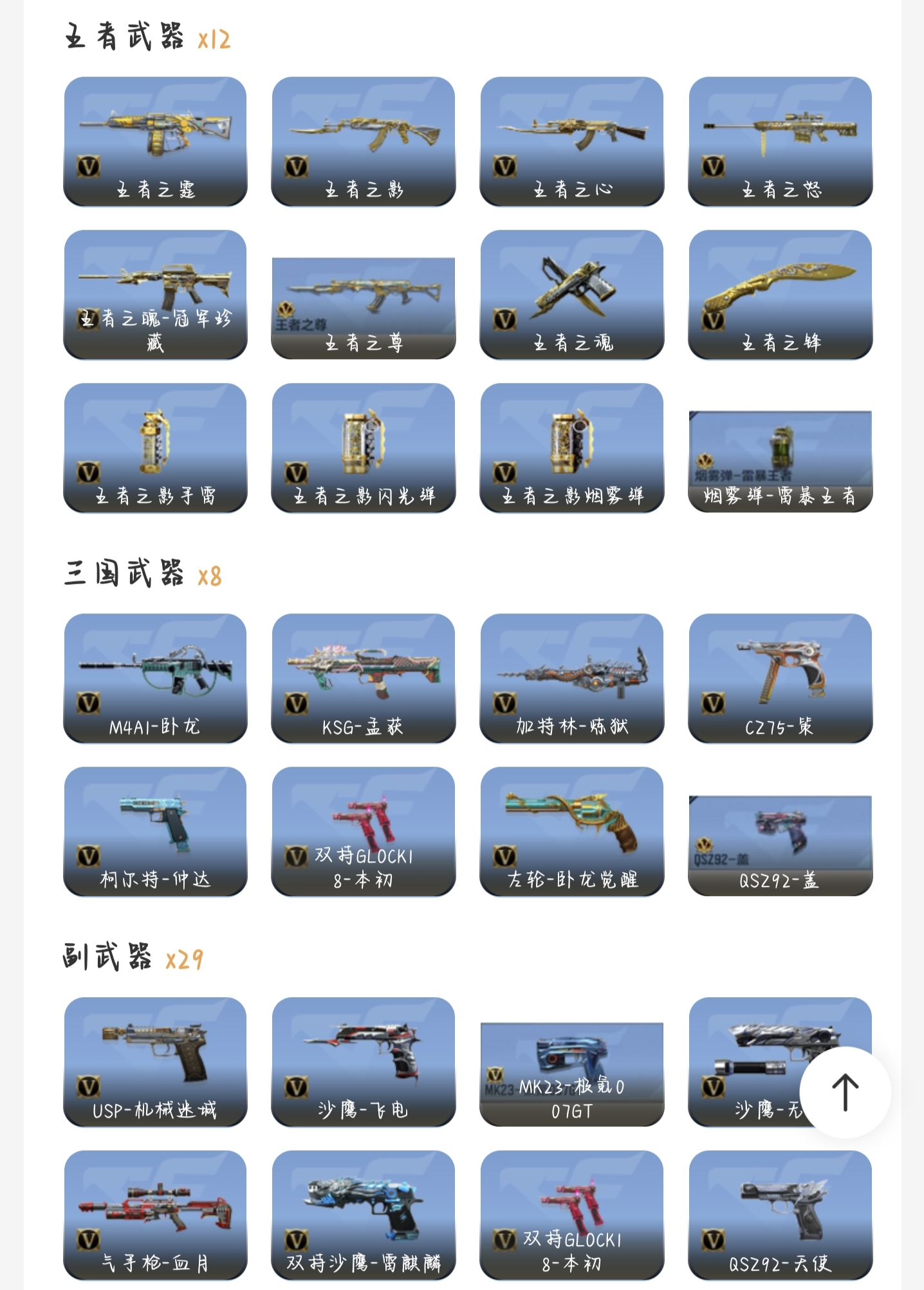924x1290 pixels.
Task: Select the 加特林-炼狱 card
Action: click(x=572, y=678)
